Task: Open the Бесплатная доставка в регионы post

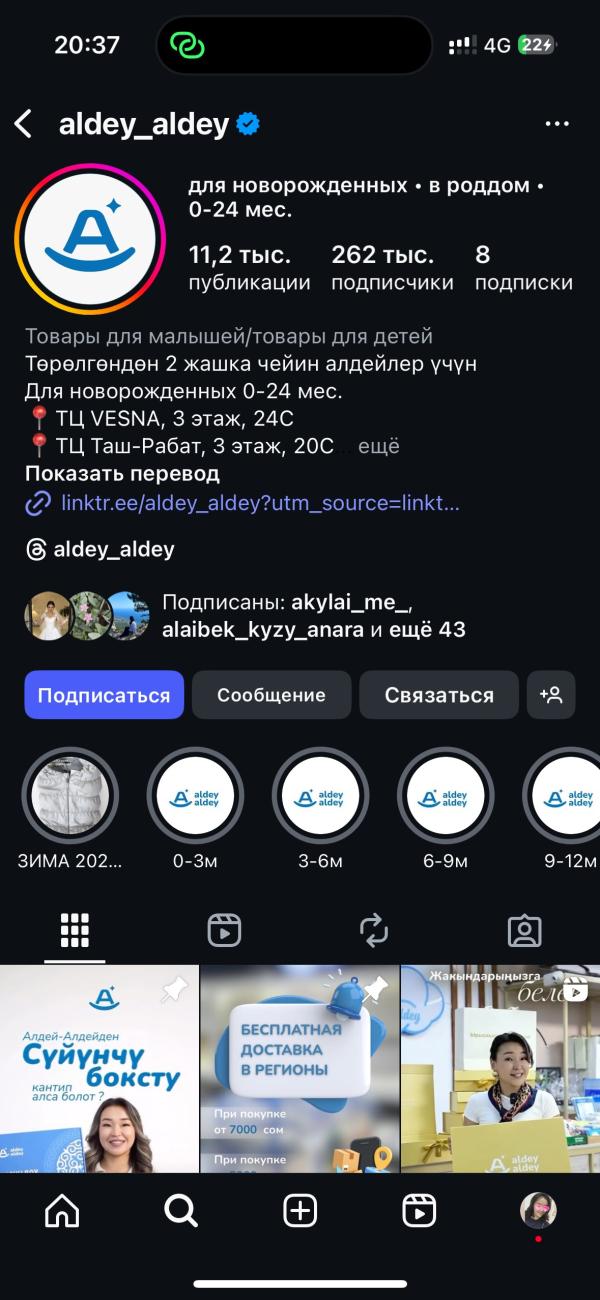Action: point(299,1068)
